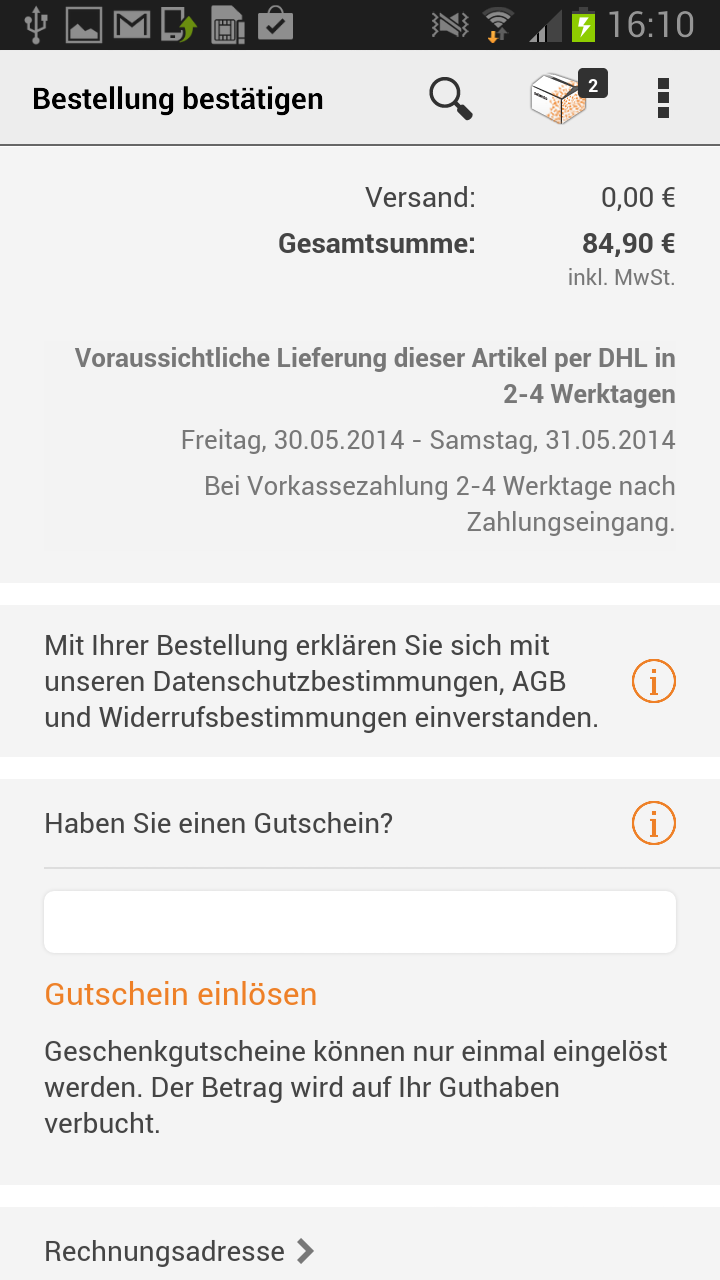Focus the voucher code input field
Screen dimensions: 720x1280
(360, 922)
